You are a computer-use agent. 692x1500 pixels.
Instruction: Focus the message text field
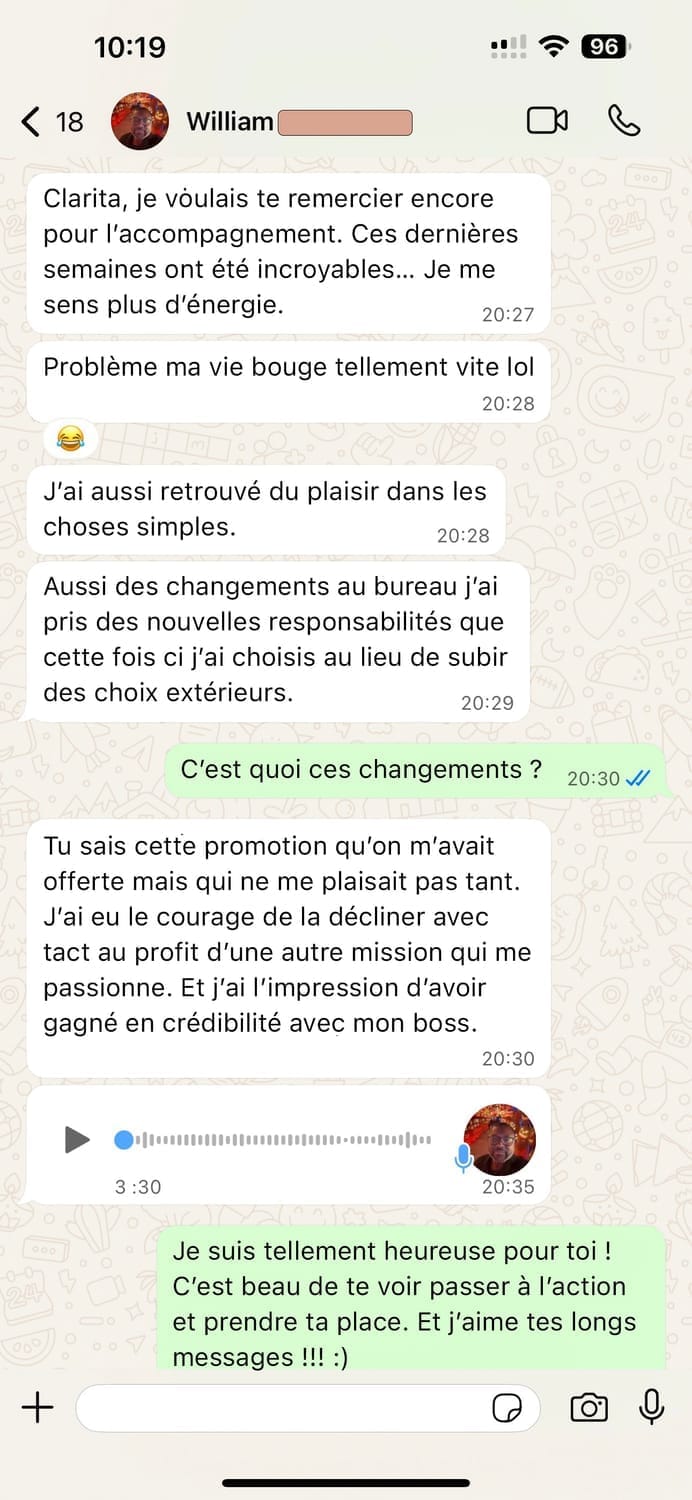280,1408
